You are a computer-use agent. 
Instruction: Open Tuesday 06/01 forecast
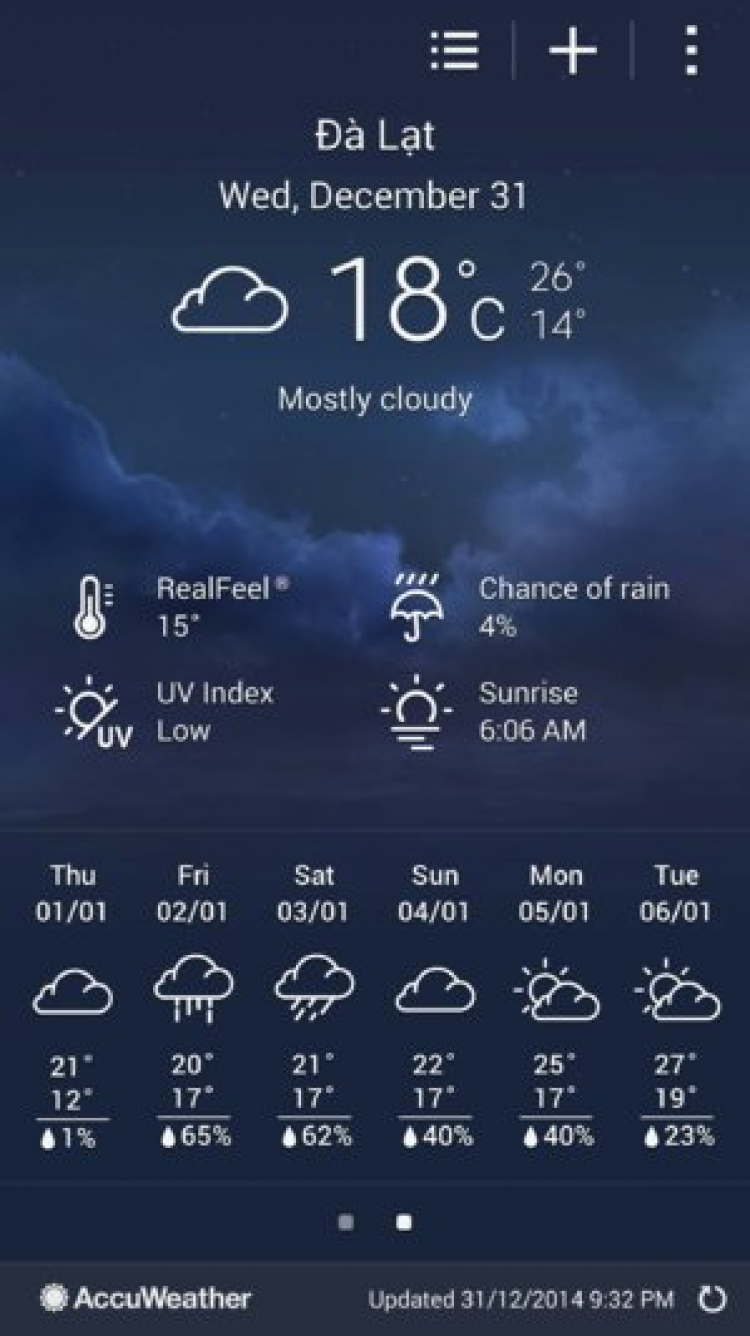[x=677, y=1005]
